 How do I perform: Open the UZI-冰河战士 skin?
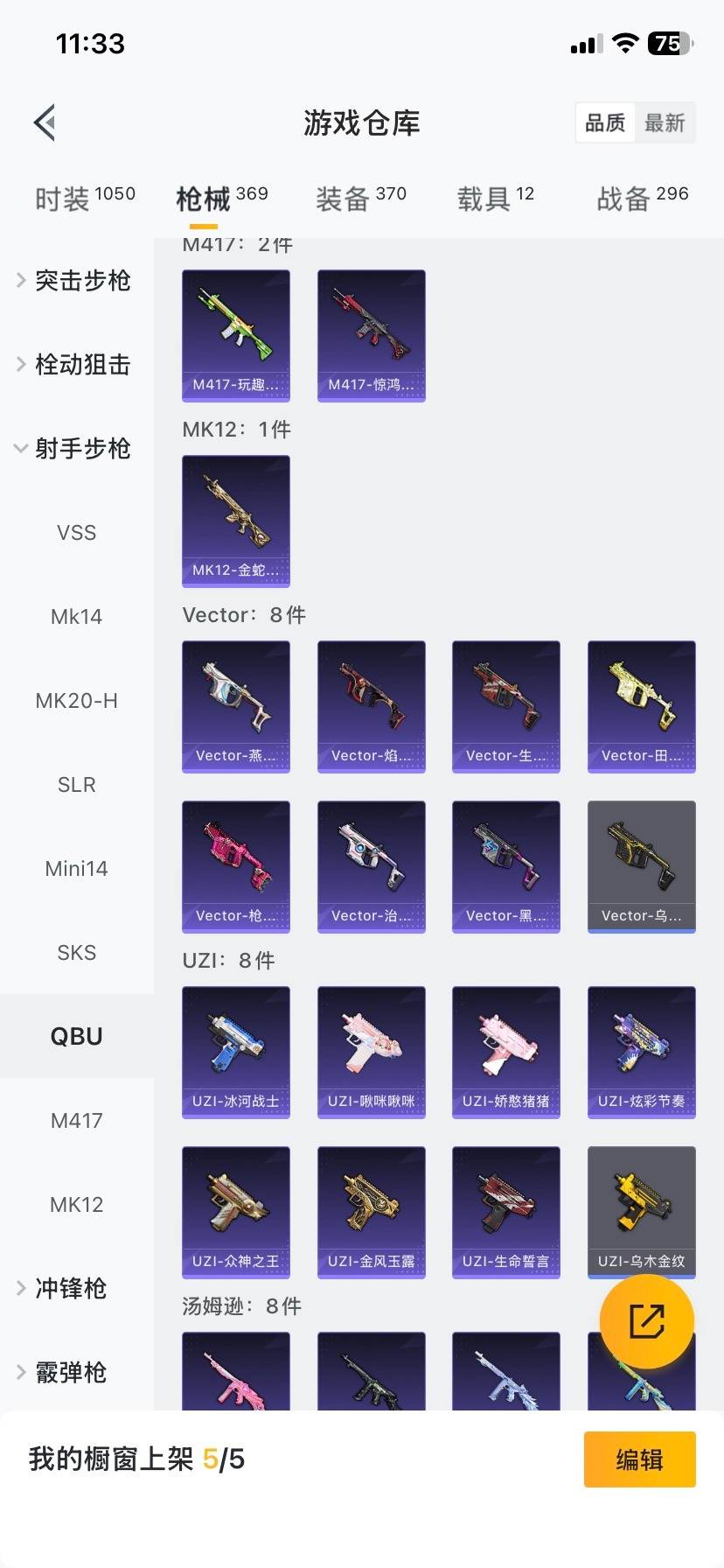236,1052
